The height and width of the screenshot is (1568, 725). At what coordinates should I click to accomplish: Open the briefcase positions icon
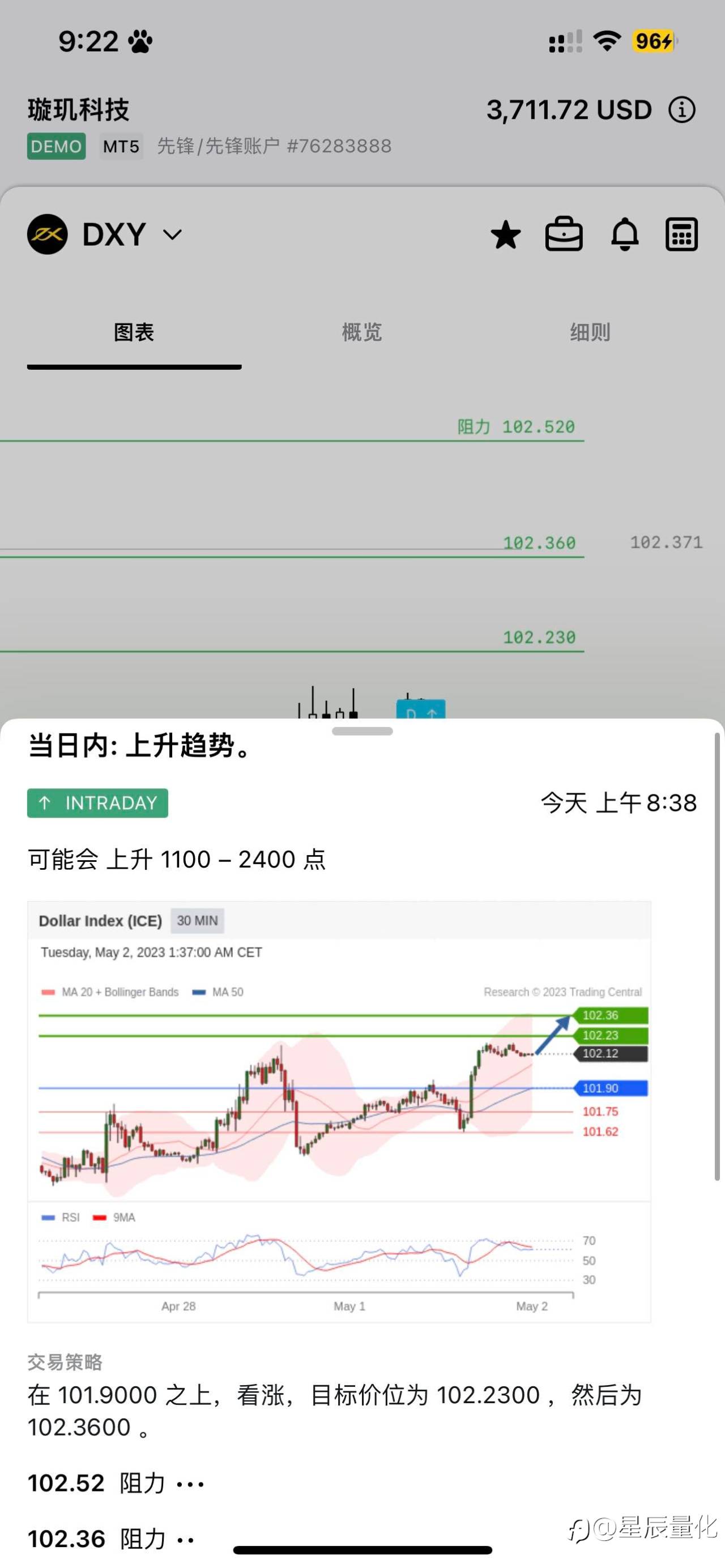[x=564, y=234]
